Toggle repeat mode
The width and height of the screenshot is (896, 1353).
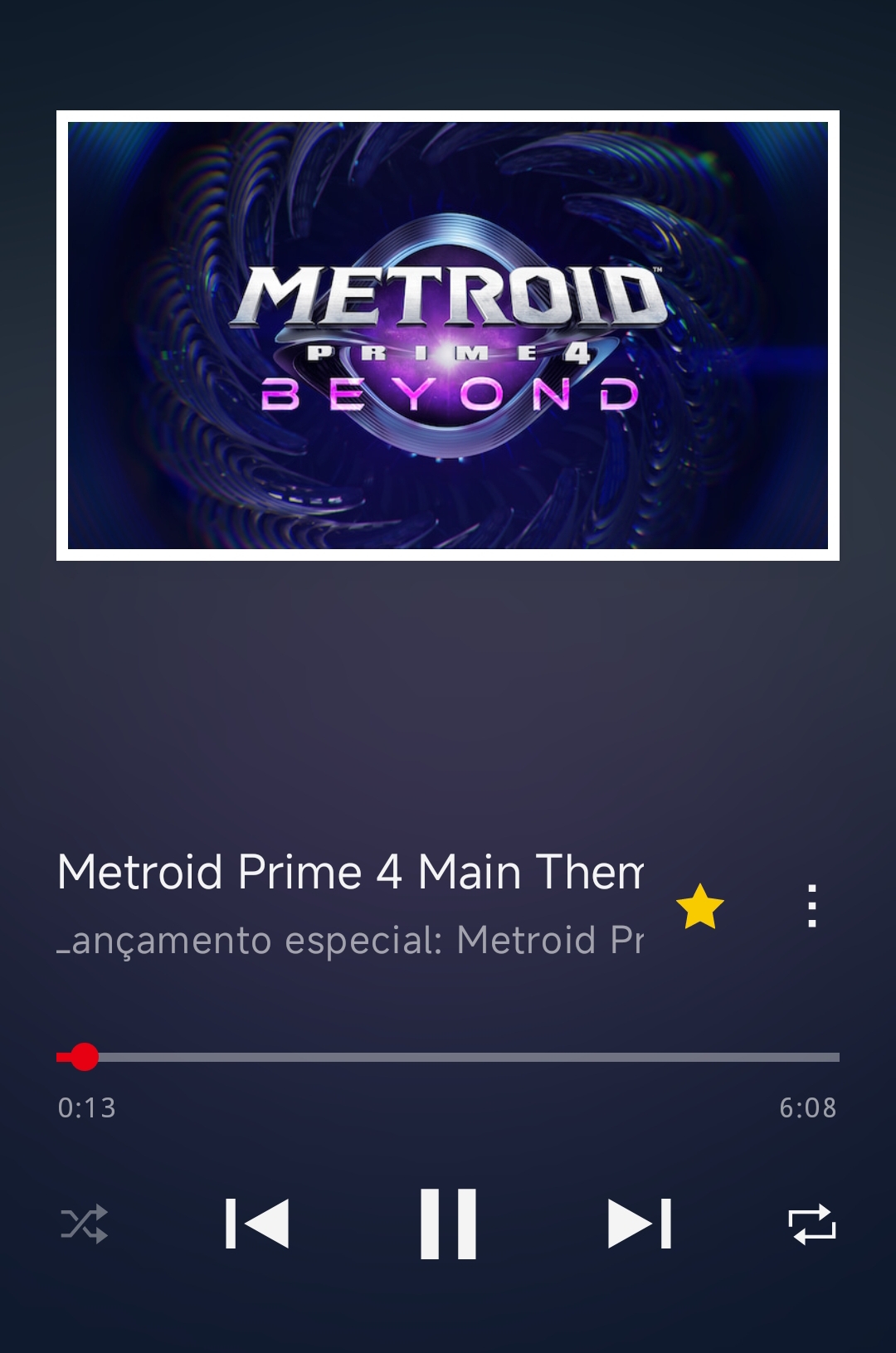click(811, 1224)
